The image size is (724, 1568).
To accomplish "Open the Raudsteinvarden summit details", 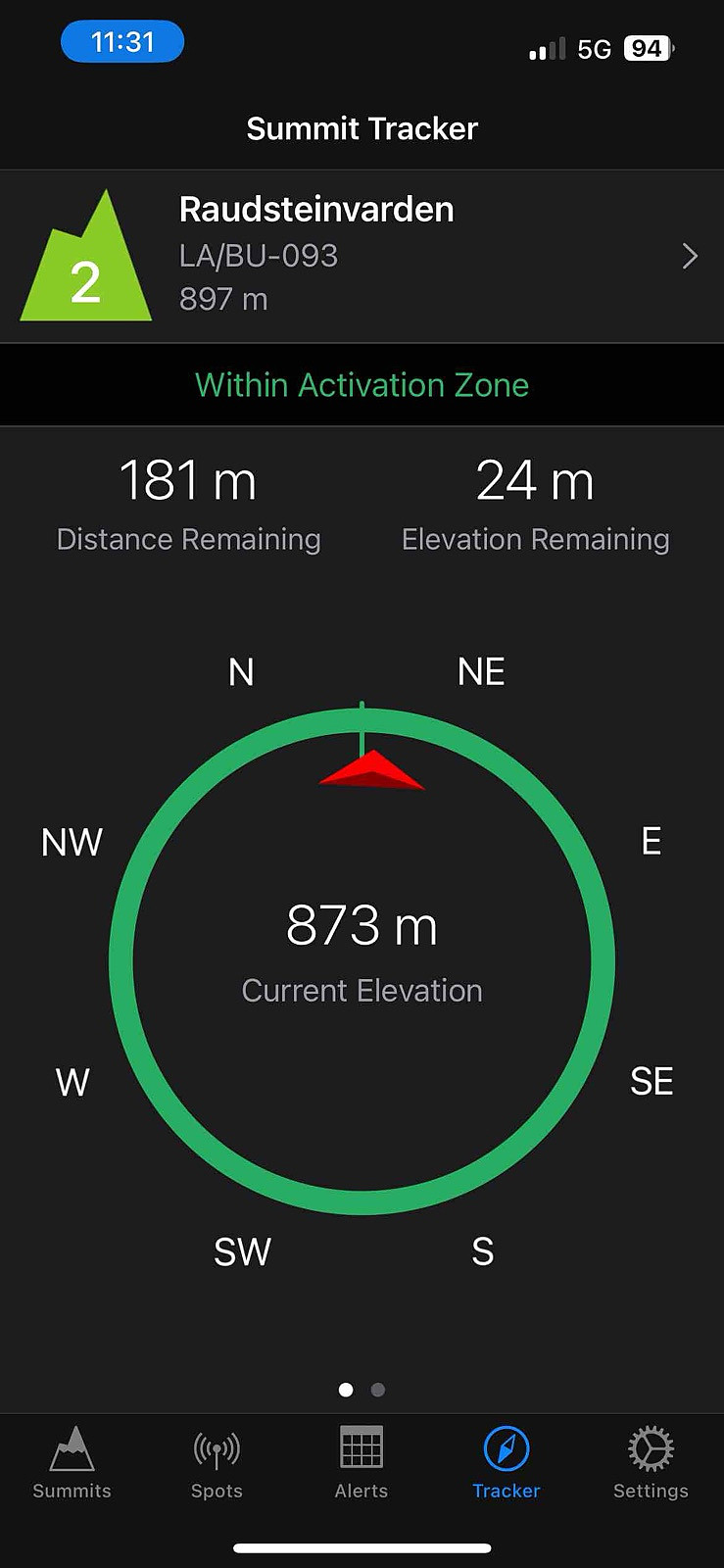I will 362,256.
